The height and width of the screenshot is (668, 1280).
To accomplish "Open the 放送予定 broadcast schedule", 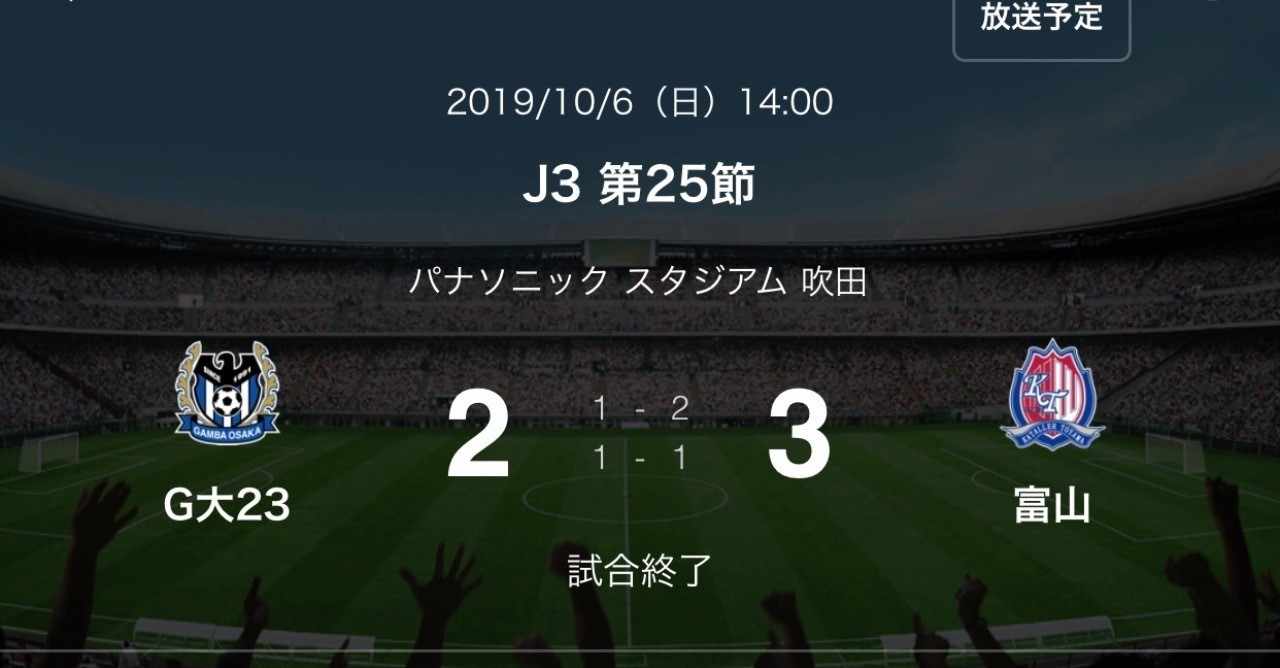I will click(x=1041, y=20).
